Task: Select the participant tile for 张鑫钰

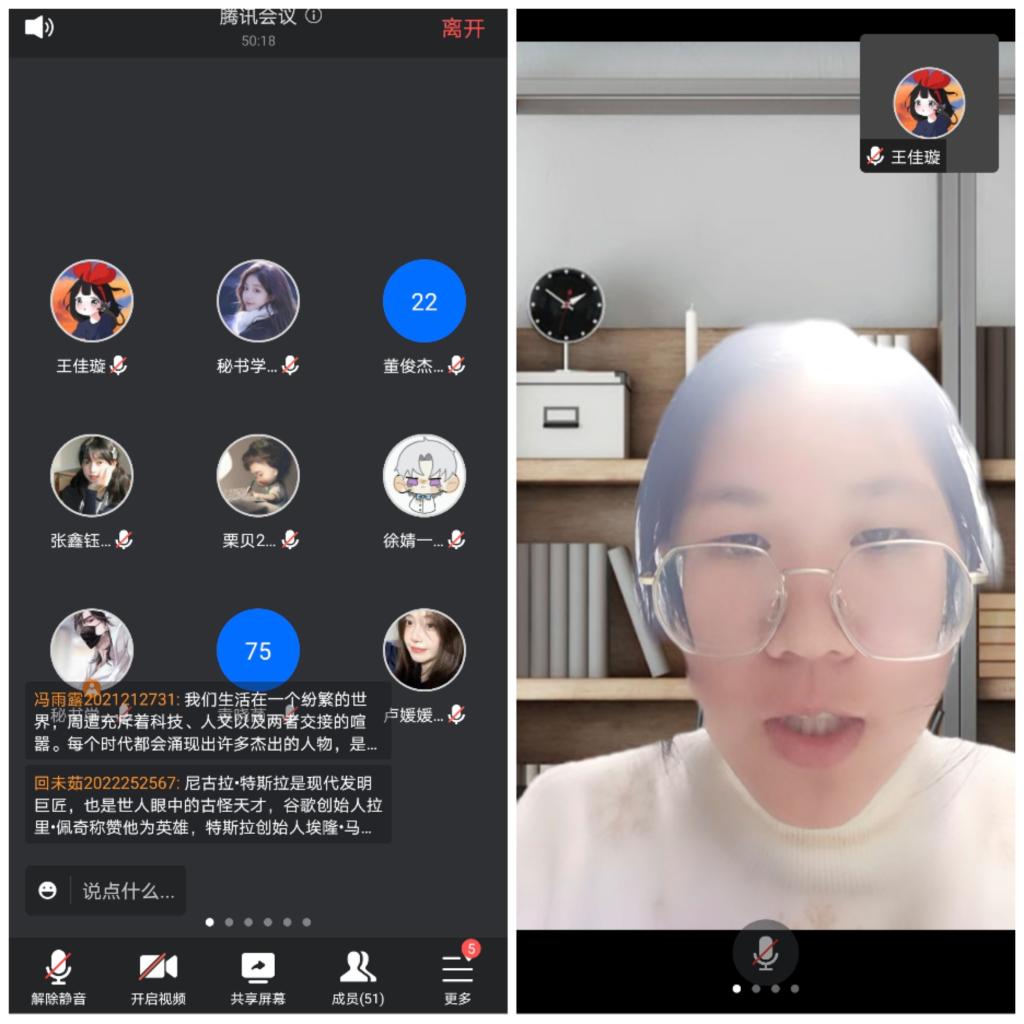Action: [91, 476]
